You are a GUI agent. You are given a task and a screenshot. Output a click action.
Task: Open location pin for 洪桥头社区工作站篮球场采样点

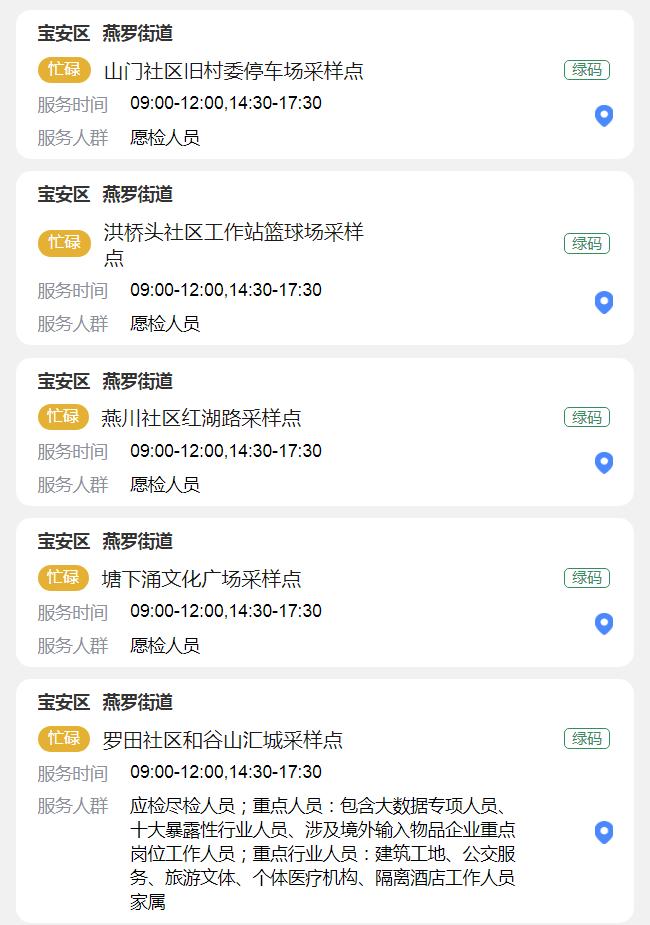coord(603,301)
